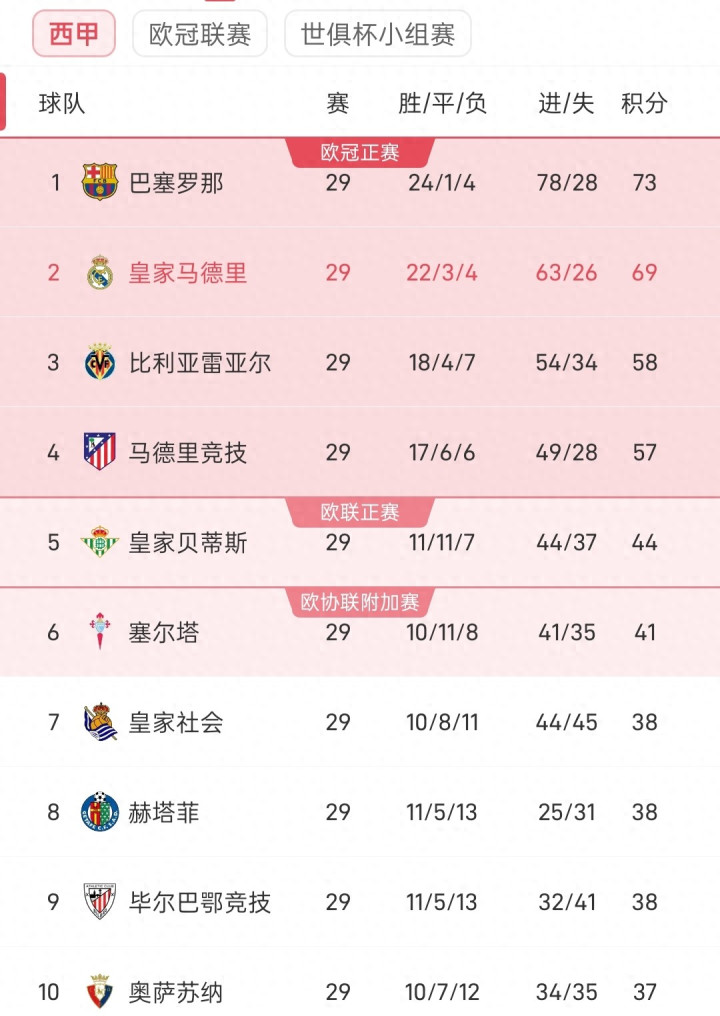Image resolution: width=720 pixels, height=1016 pixels.
Task: Select the 塞尔塔 row
Action: pyautogui.click(x=360, y=632)
